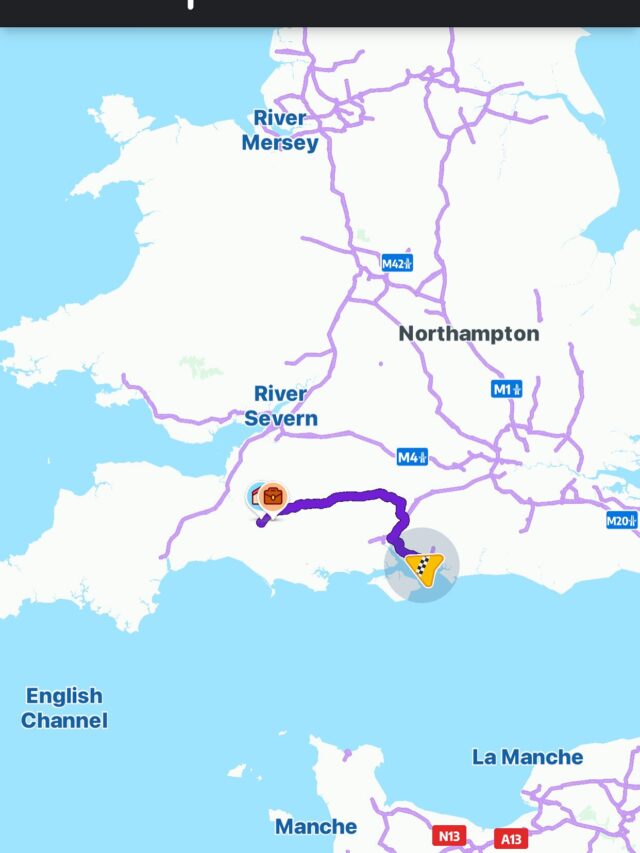The image size is (640, 853).
Task: Tap the work briefcase pin on the map
Action: pos(274,495)
